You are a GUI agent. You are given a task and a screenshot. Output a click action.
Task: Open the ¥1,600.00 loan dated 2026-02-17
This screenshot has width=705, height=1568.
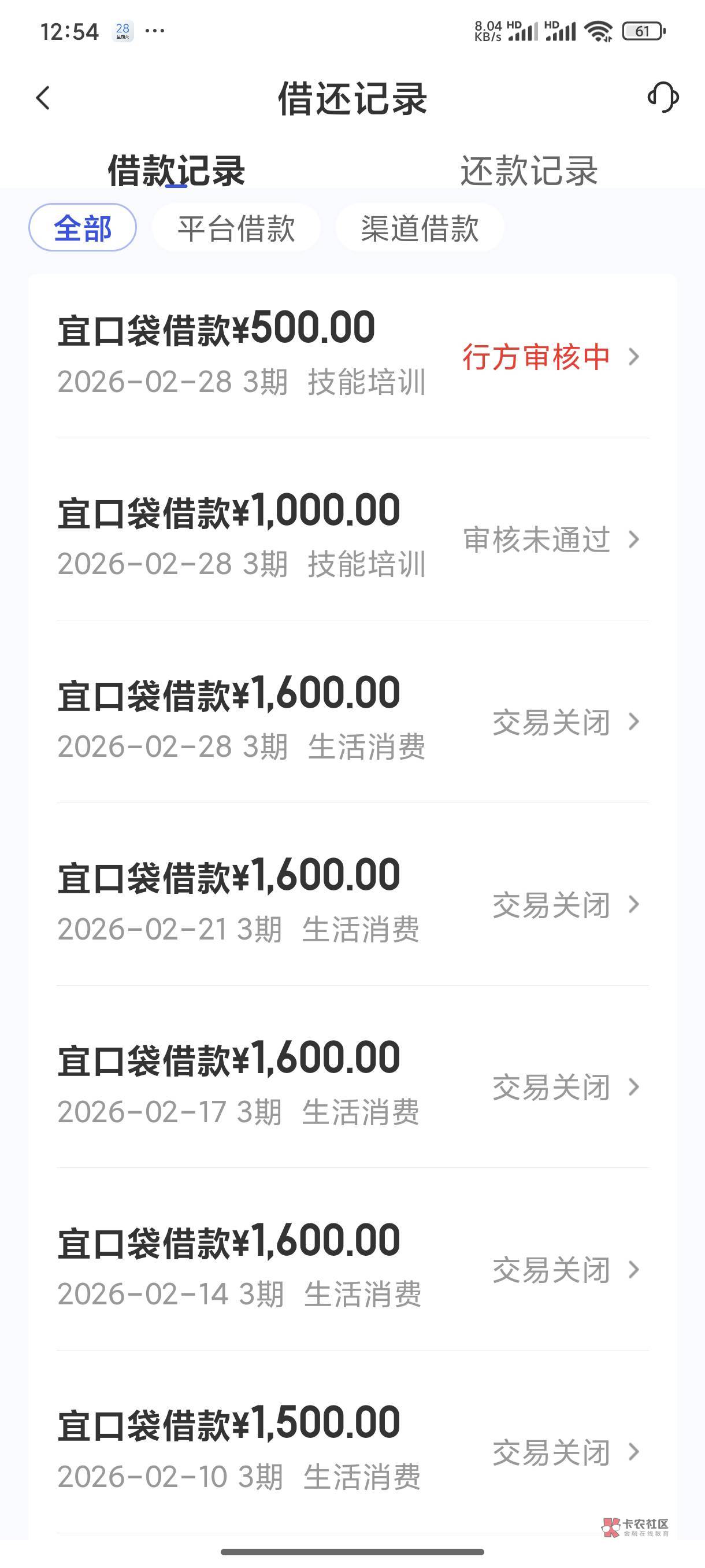tap(352, 1086)
